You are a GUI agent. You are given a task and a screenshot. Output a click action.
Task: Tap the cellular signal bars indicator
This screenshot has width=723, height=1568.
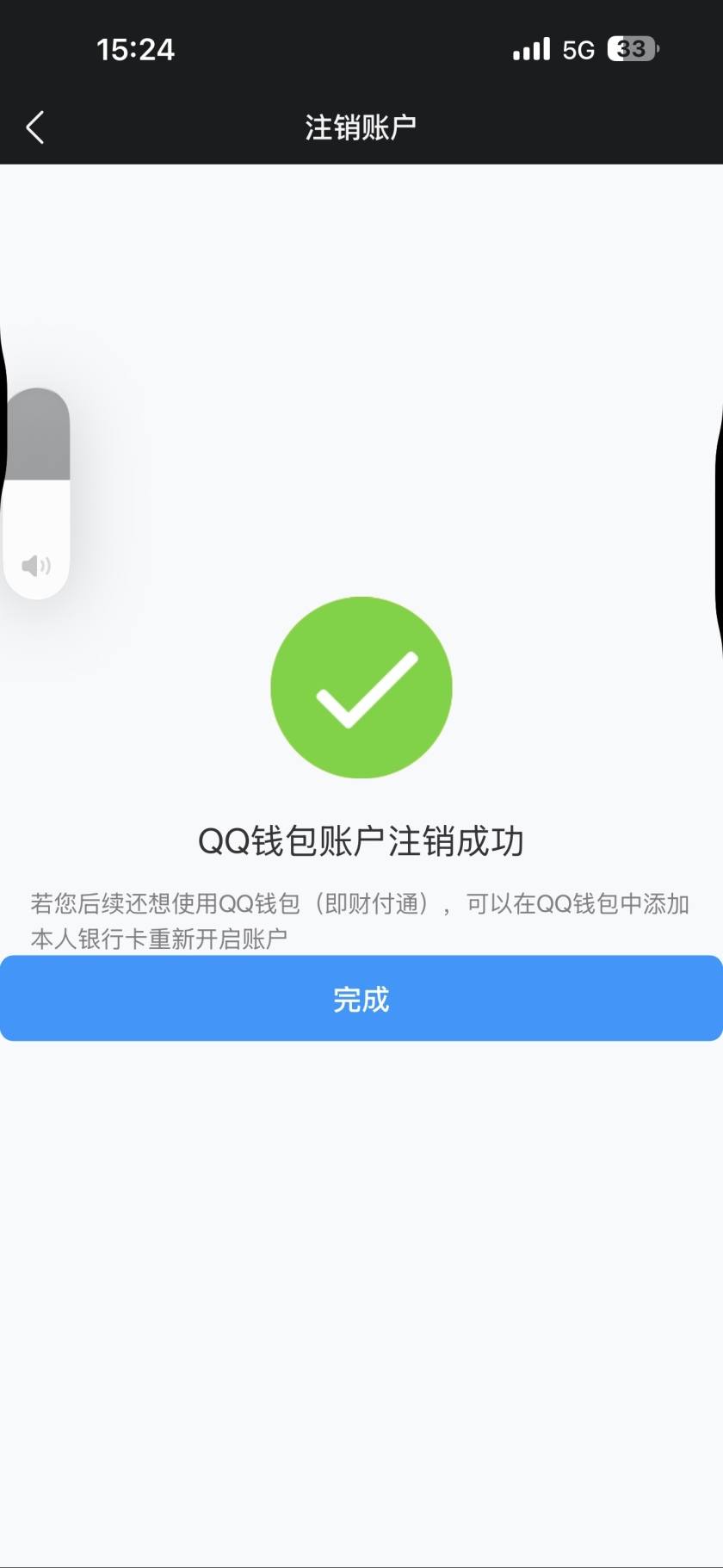coord(530,49)
